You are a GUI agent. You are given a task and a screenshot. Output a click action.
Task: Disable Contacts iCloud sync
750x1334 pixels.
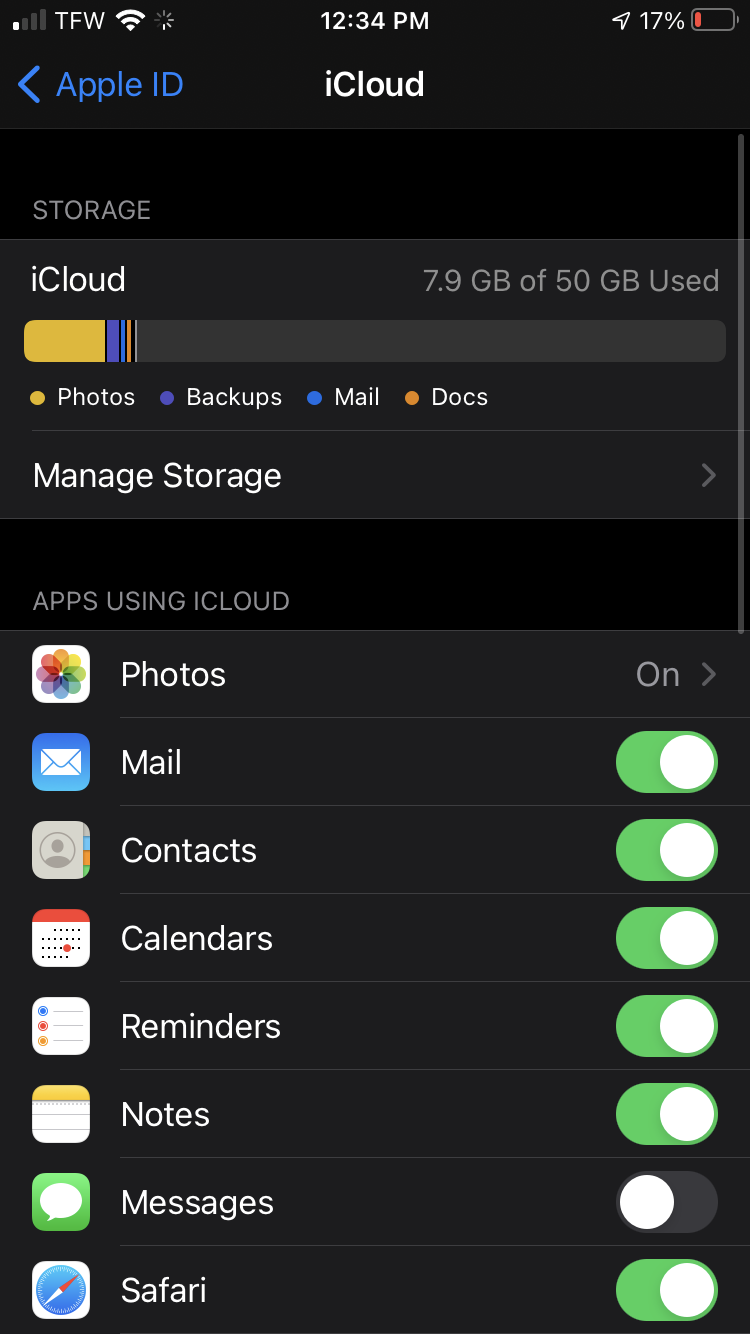pos(666,850)
